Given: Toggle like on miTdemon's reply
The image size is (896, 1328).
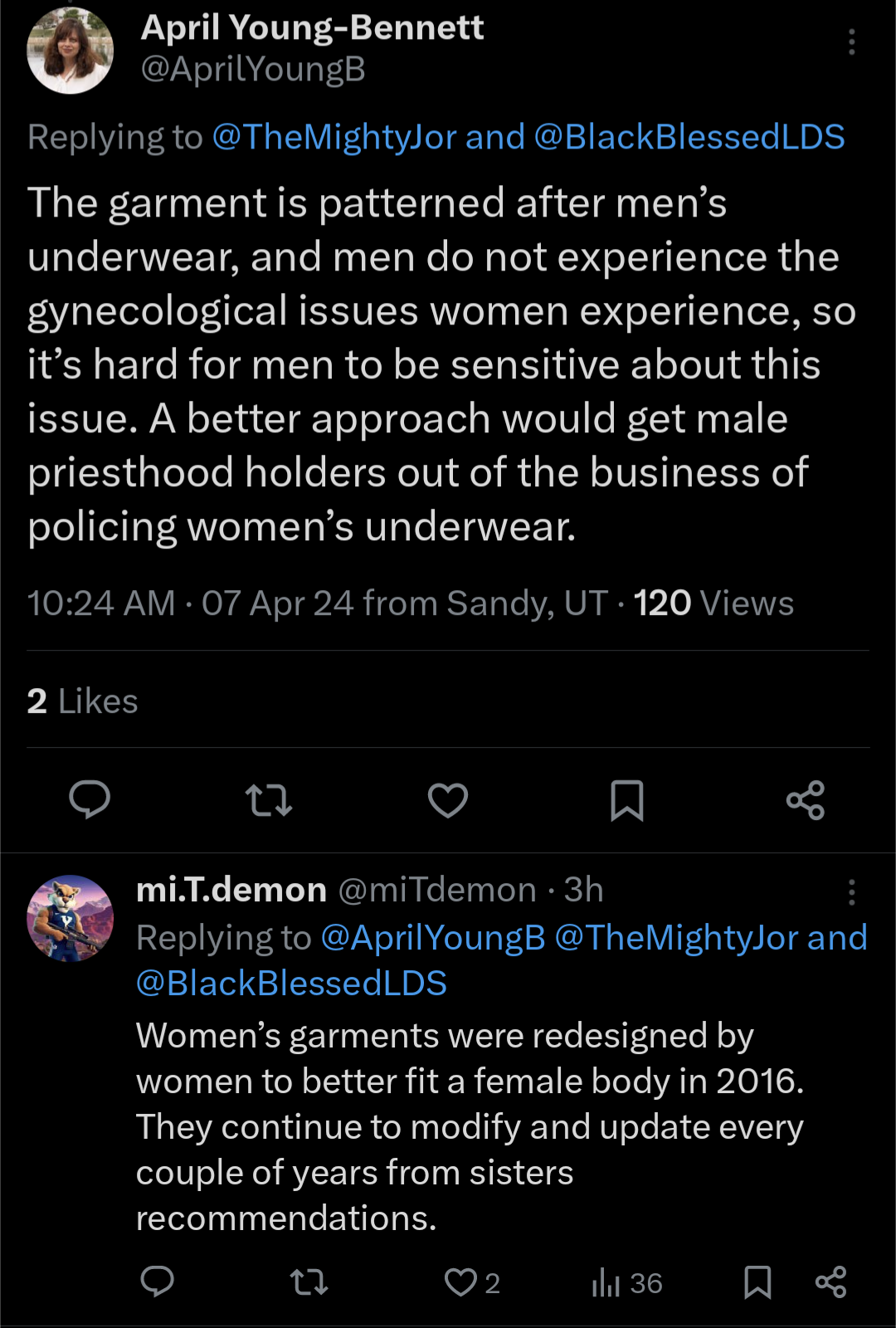Looking at the screenshot, I should point(461,1282).
